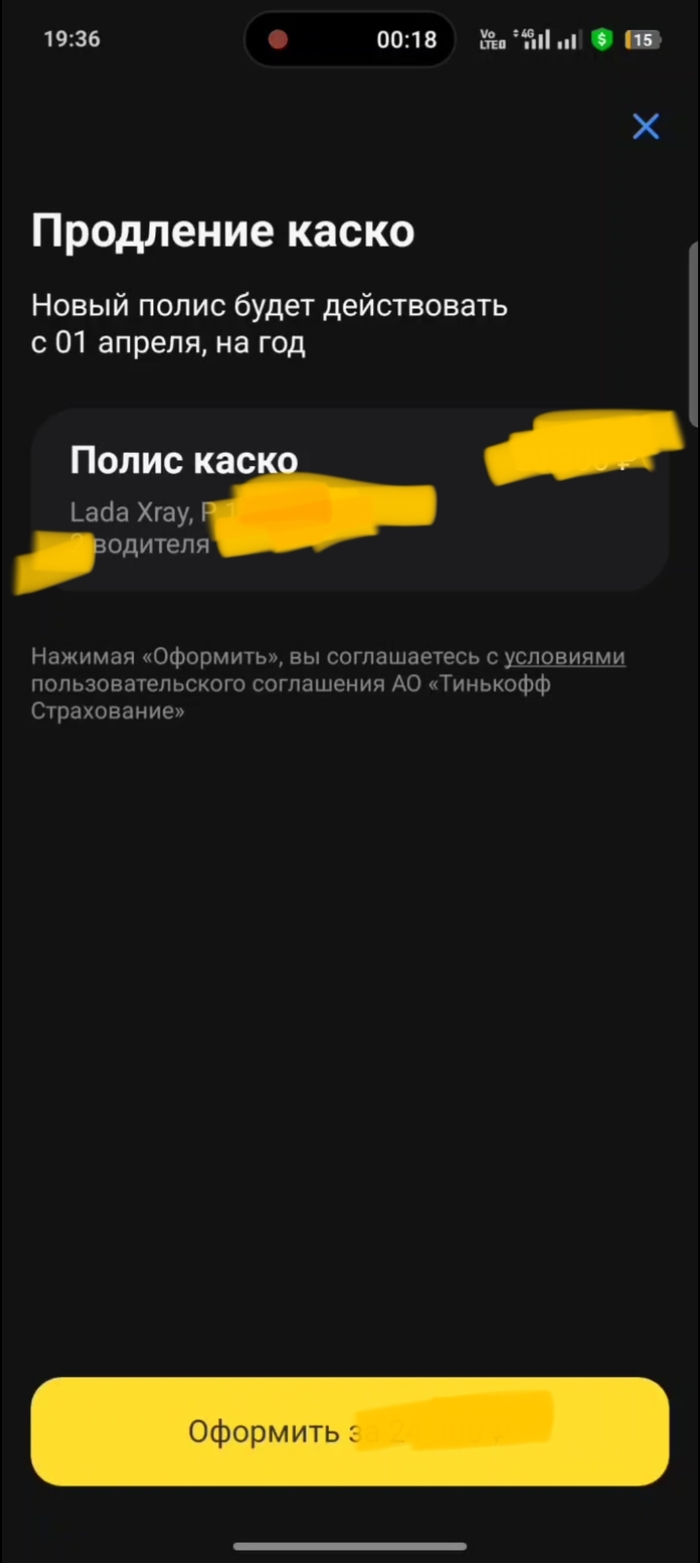This screenshot has height=1563, width=700.
Task: Tap the yellow Оформить button
Action: (350, 1431)
